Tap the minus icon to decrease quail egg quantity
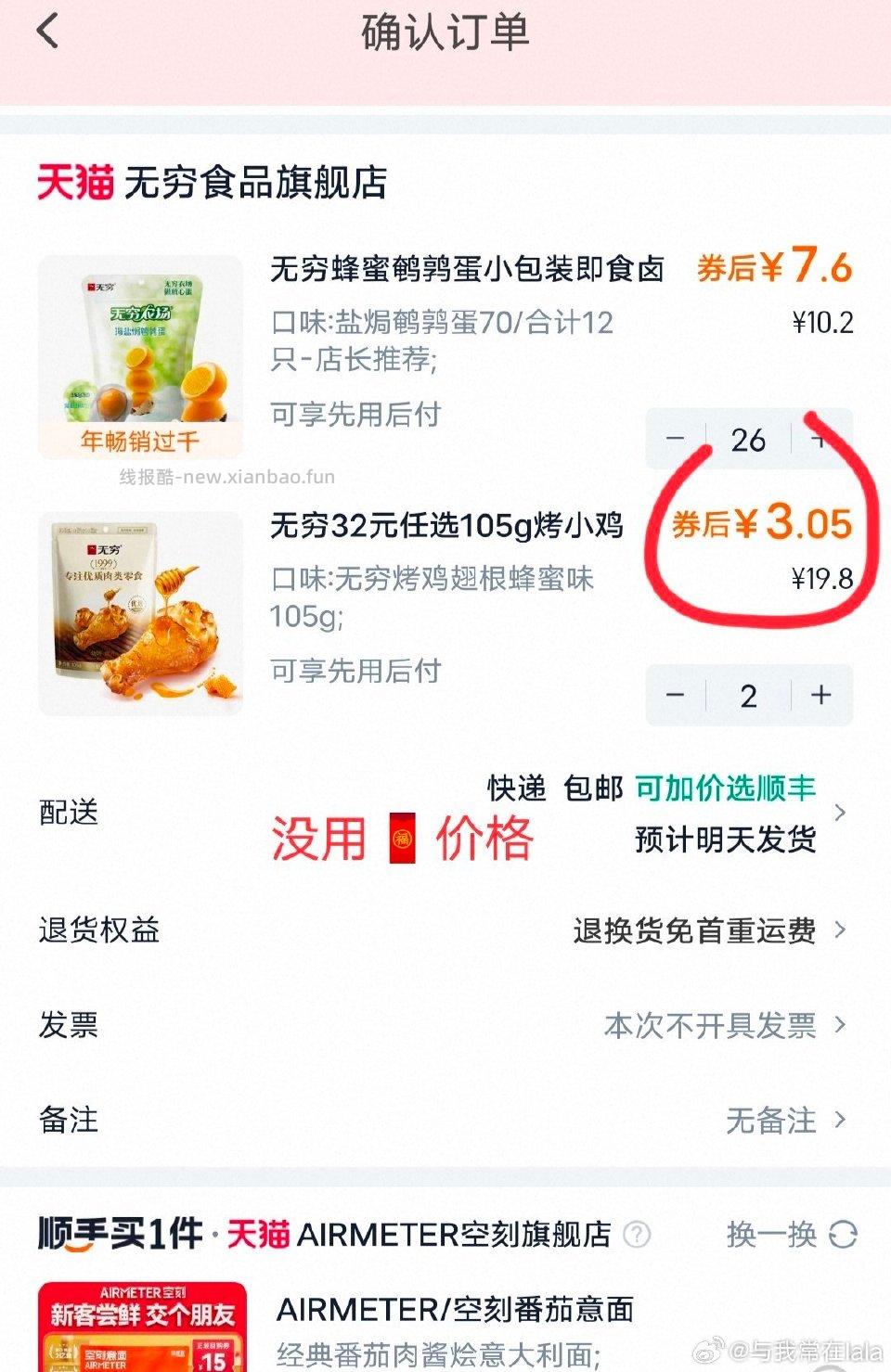Viewport: 891px width, 1372px height. tap(675, 439)
